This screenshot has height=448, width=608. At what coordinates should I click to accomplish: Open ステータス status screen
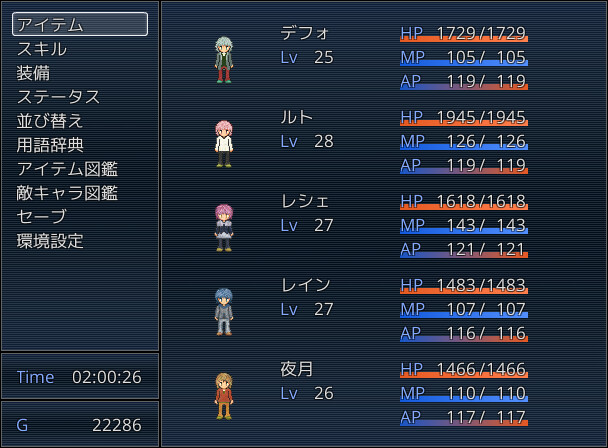coord(80,96)
